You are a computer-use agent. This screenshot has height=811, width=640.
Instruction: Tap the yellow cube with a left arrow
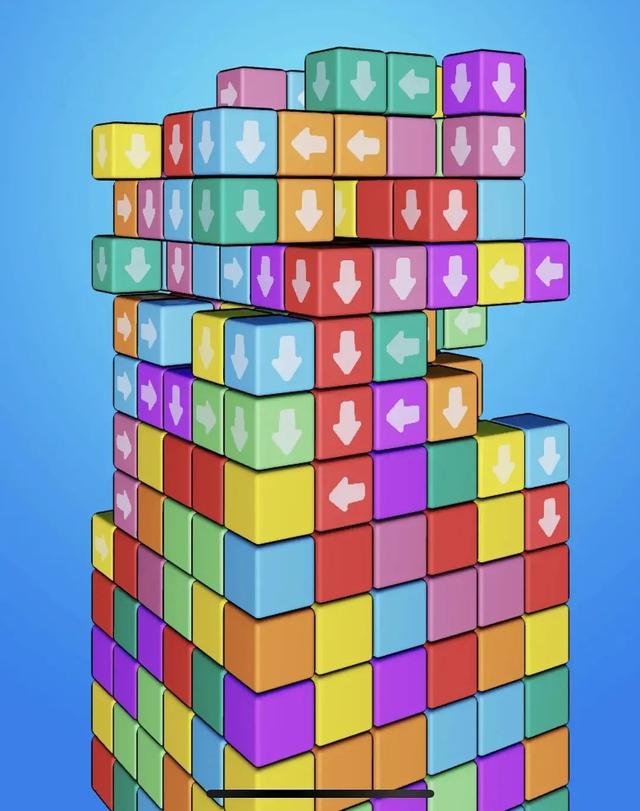pos(501,273)
